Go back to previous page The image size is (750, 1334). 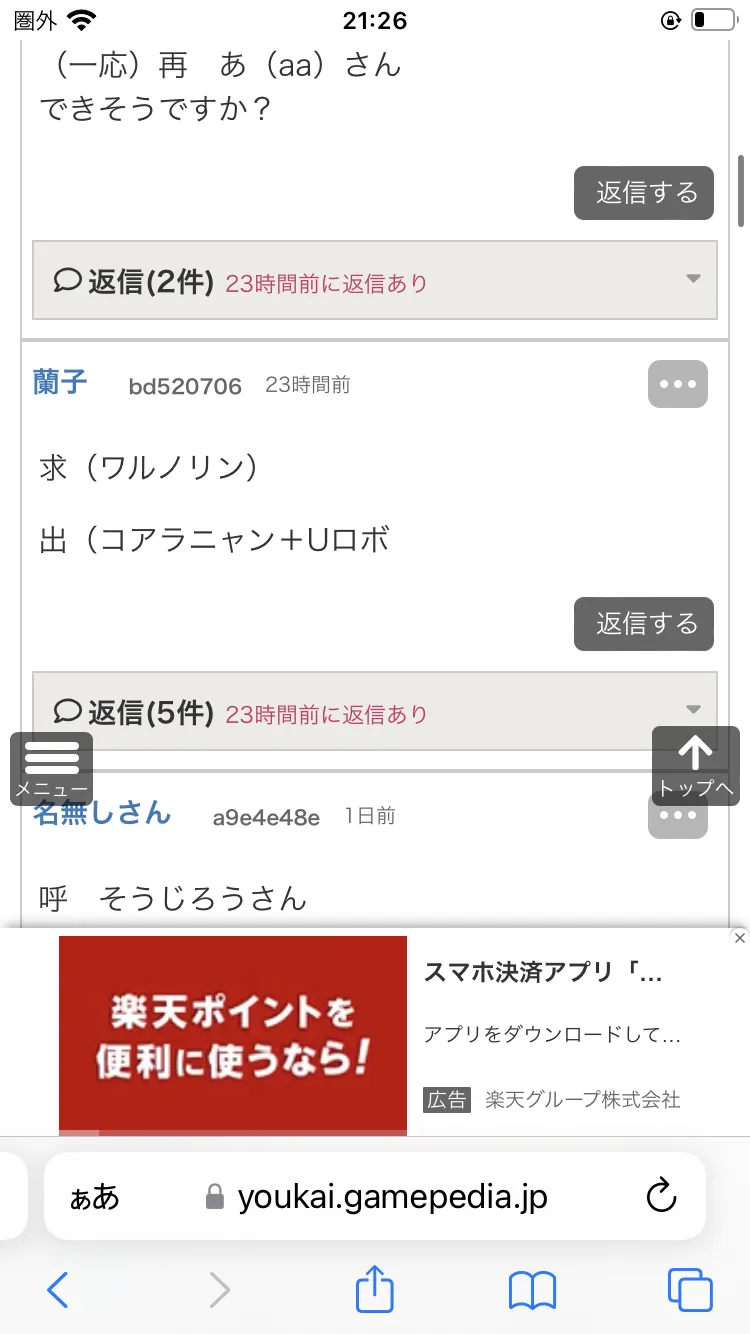point(58,1290)
